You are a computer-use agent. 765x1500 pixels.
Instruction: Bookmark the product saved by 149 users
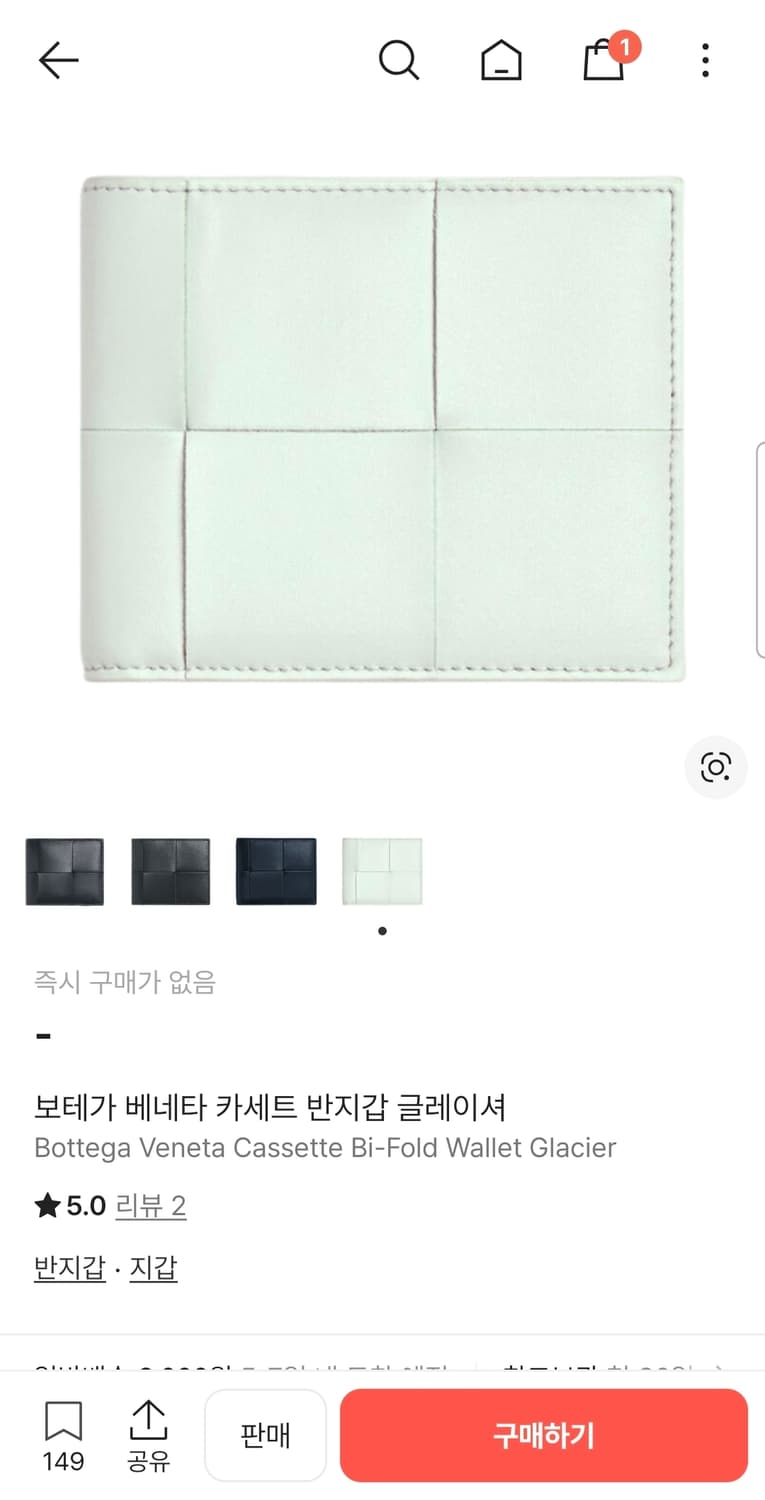62,1435
